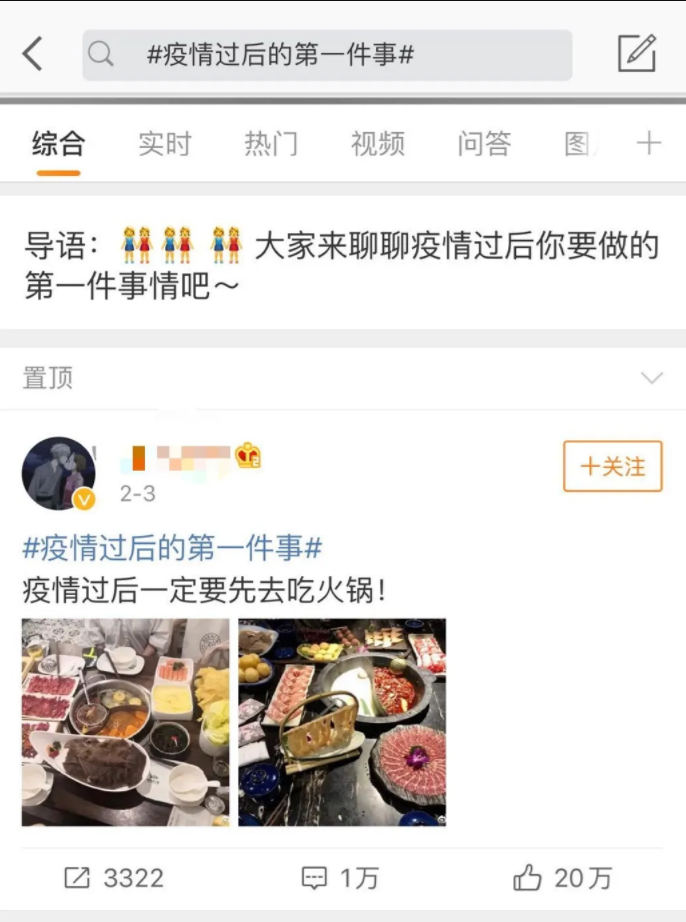Image resolution: width=686 pixels, height=922 pixels.
Task: Open the #疫情过后的第一件事# hashtag link in the post
Action: 172,548
